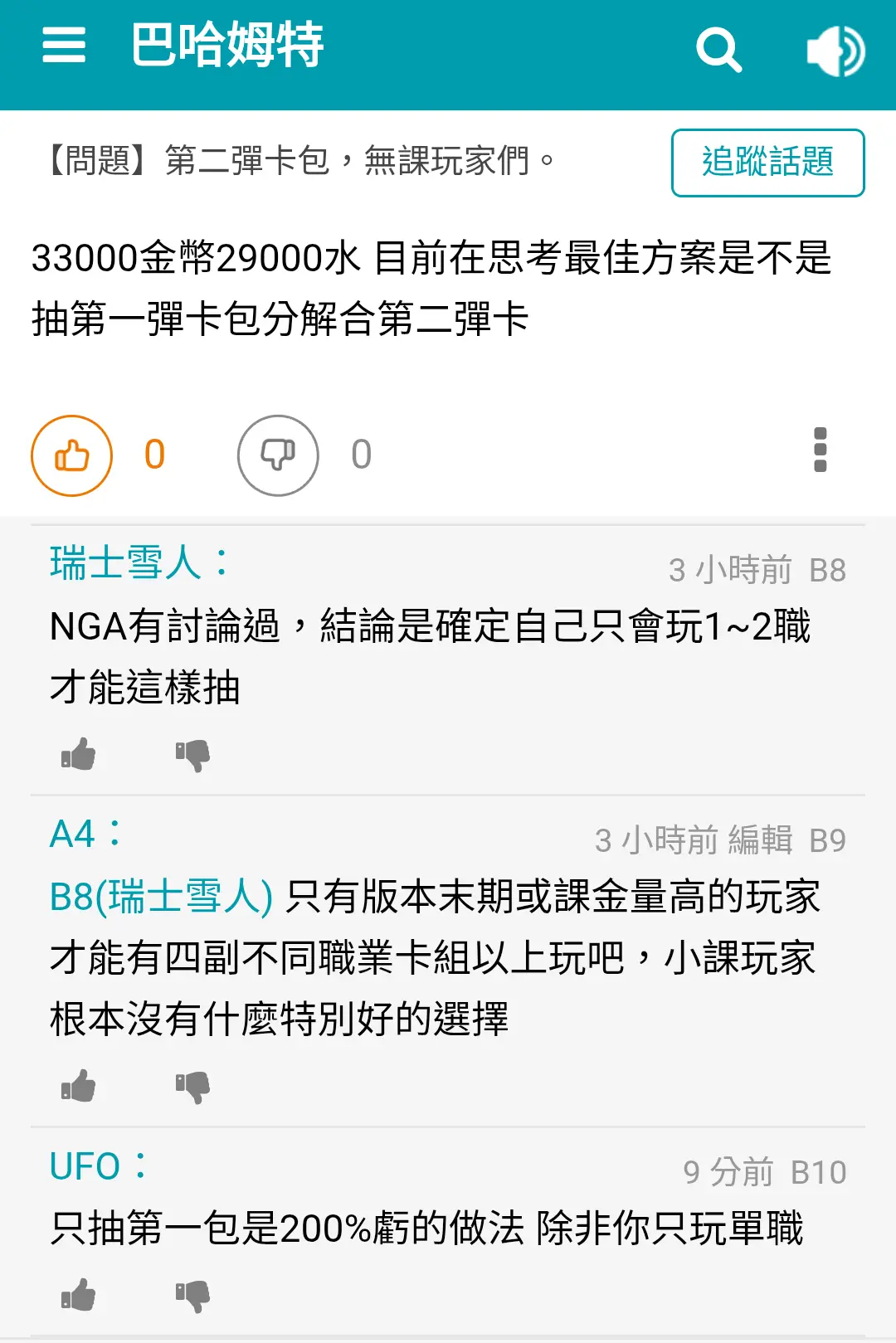
Task: Like 瑞士雪人's B8 comment
Action: pyautogui.click(x=79, y=754)
